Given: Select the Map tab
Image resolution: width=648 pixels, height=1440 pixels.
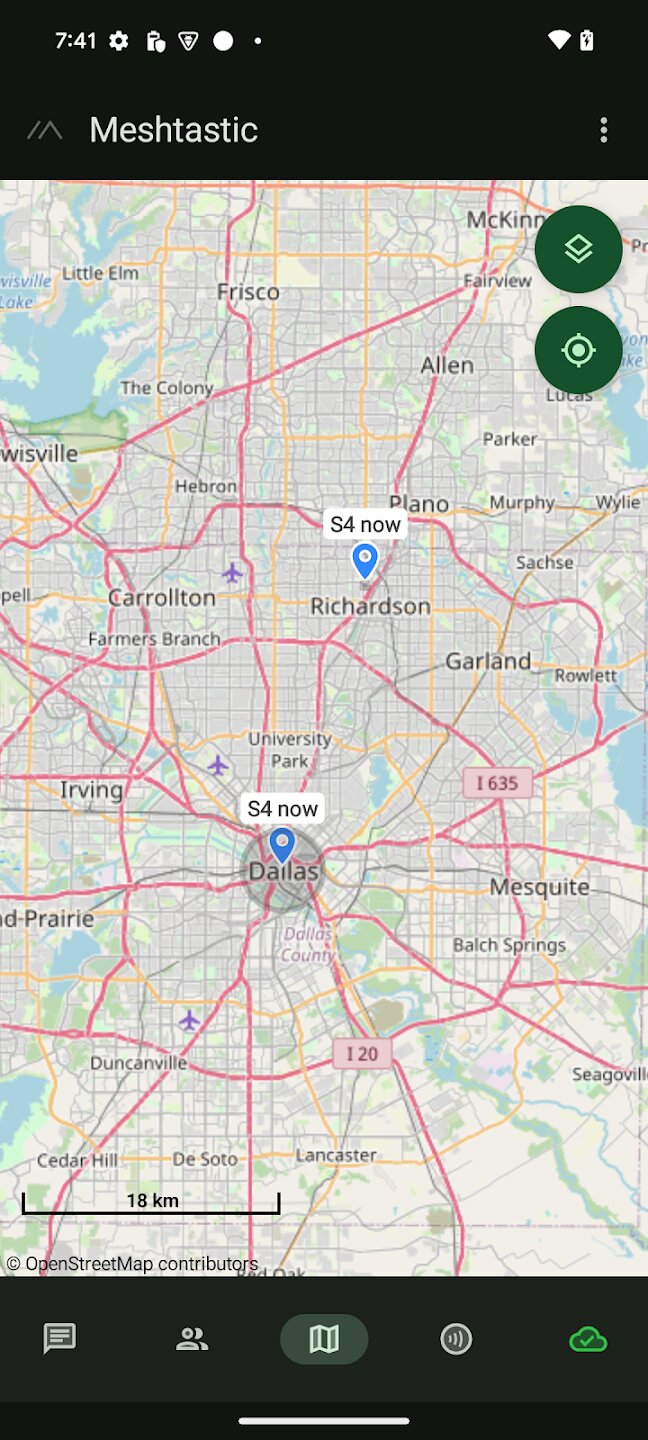Looking at the screenshot, I should 324,1339.
